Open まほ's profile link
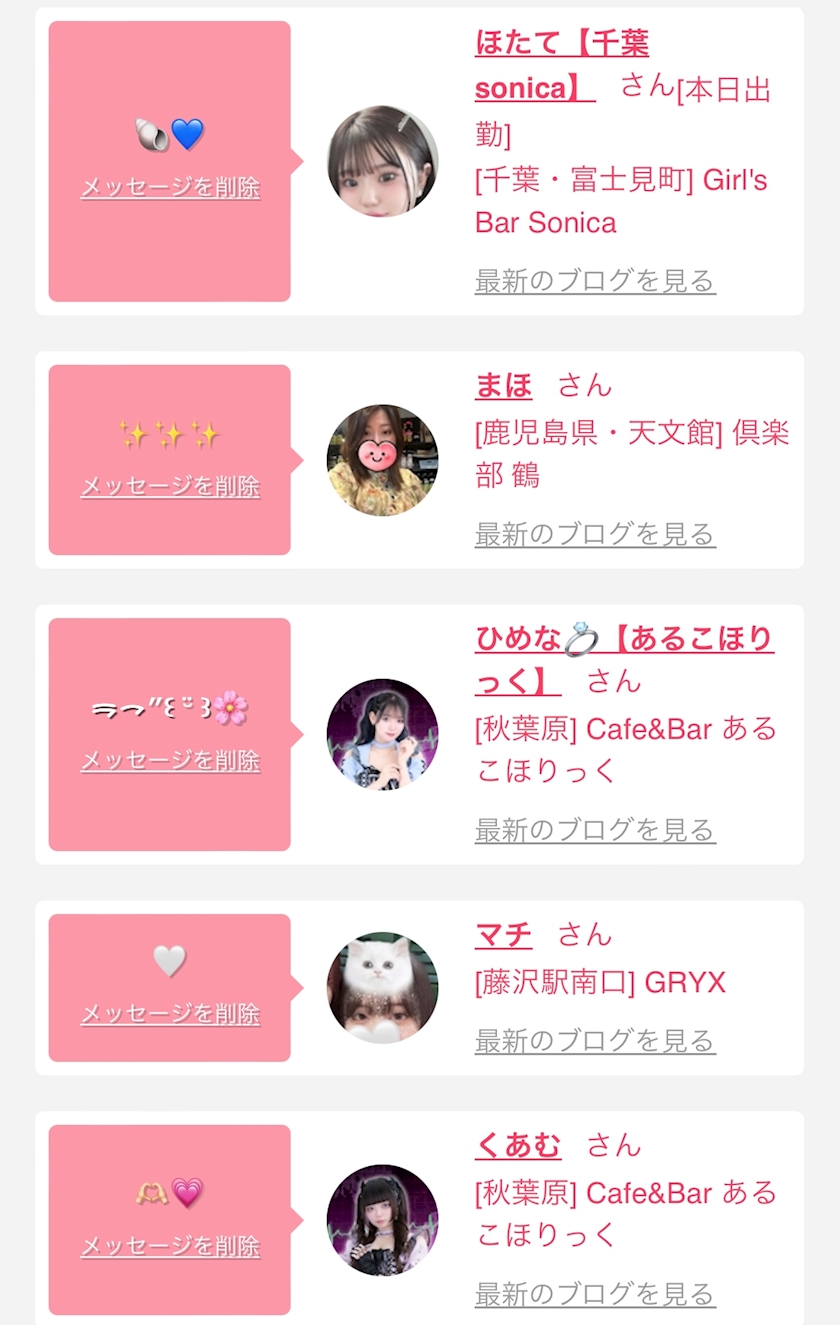The image size is (840, 1325). tap(503, 385)
